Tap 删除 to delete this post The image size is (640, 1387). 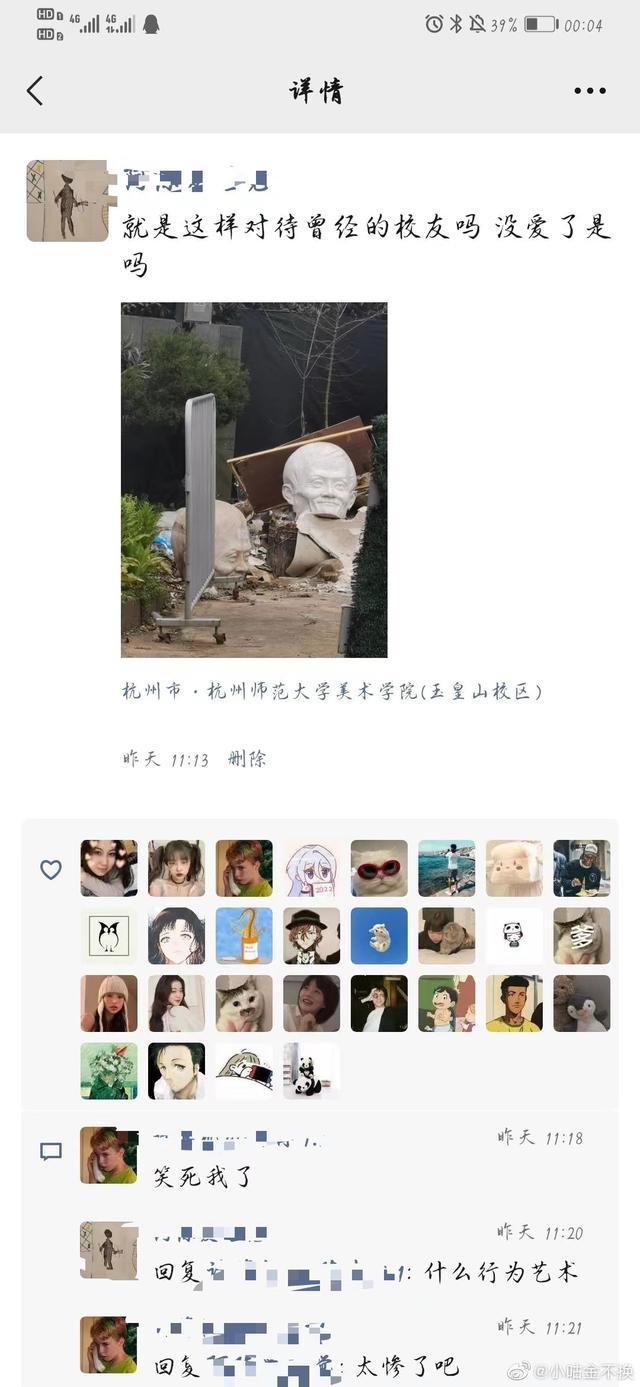pyautogui.click(x=247, y=759)
